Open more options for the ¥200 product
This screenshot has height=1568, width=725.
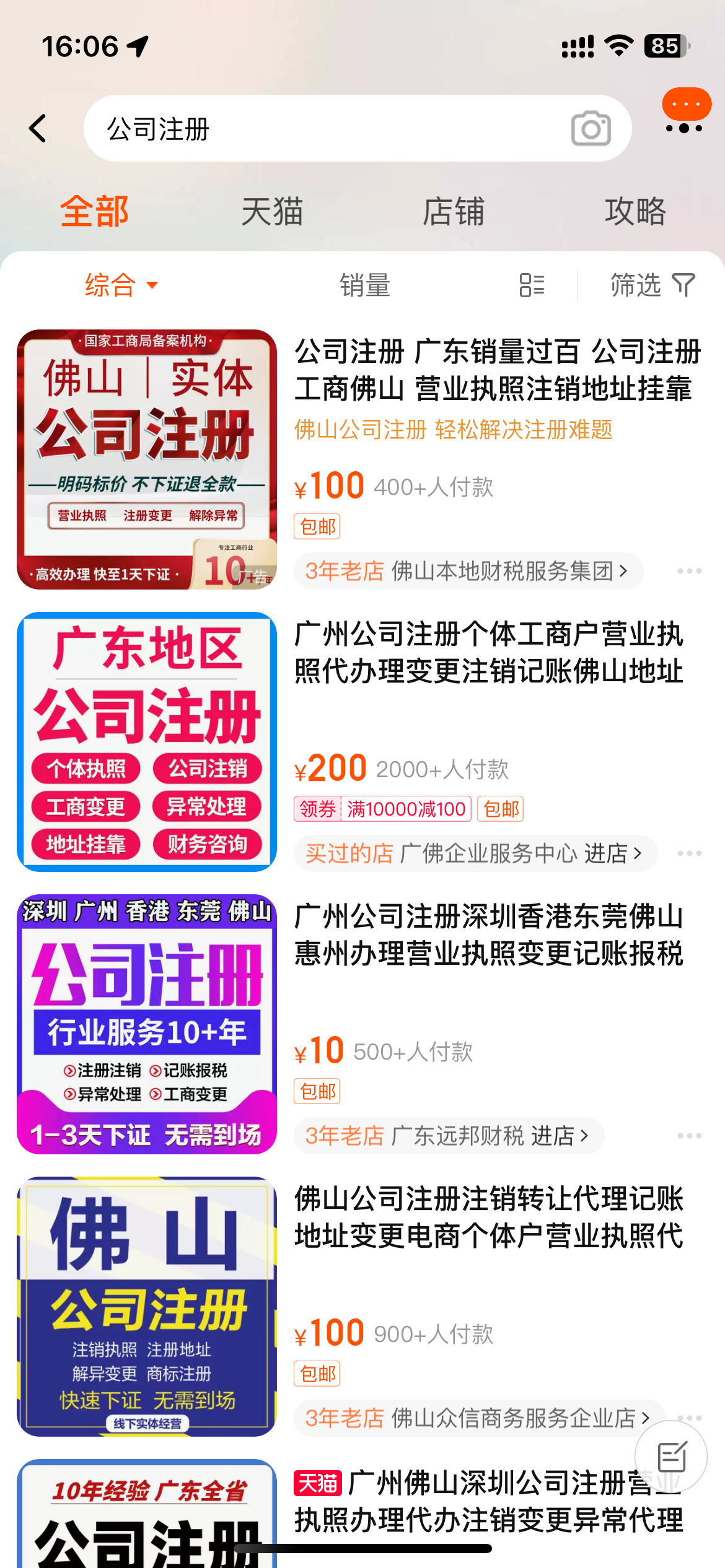[x=690, y=853]
